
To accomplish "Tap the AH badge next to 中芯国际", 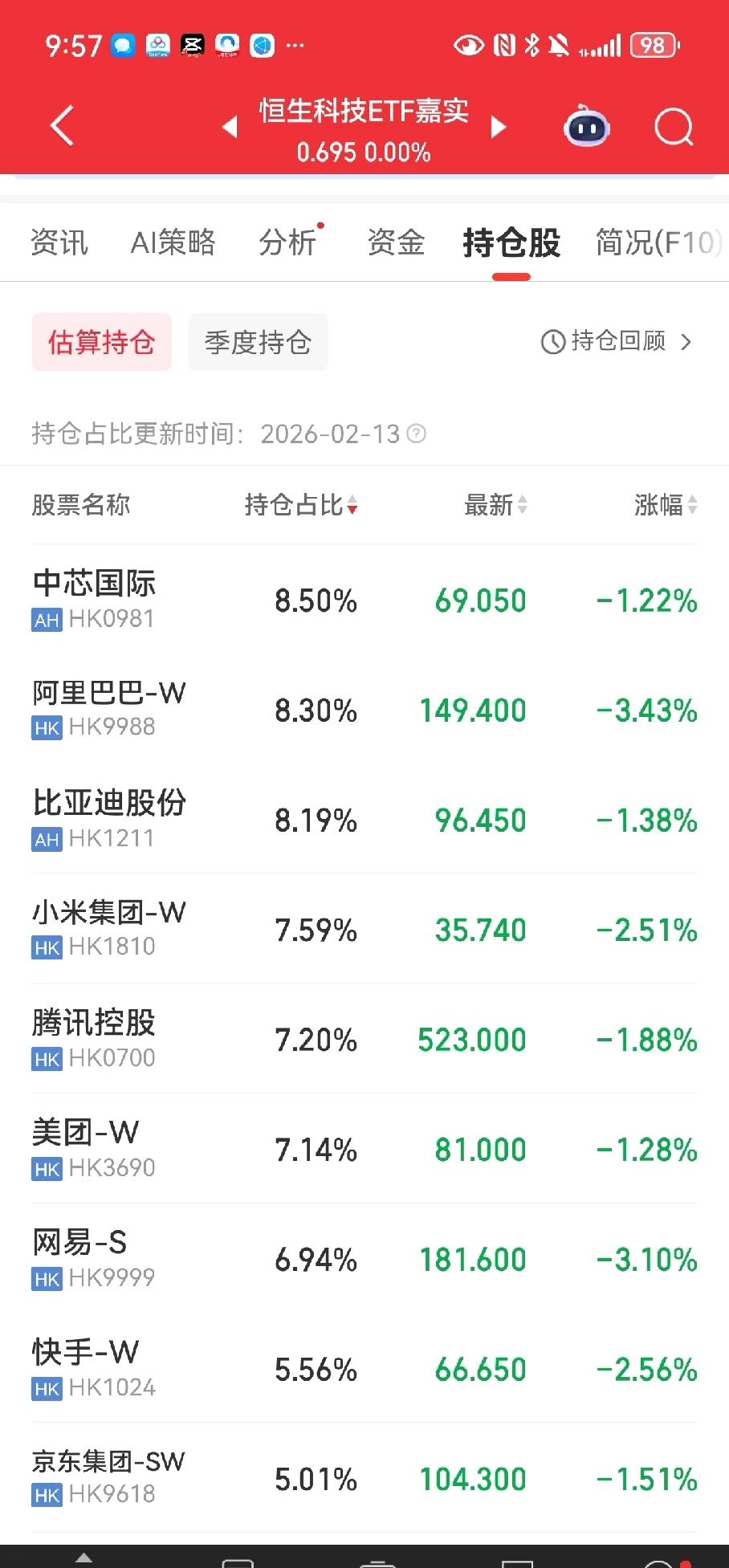I will coord(47,618).
